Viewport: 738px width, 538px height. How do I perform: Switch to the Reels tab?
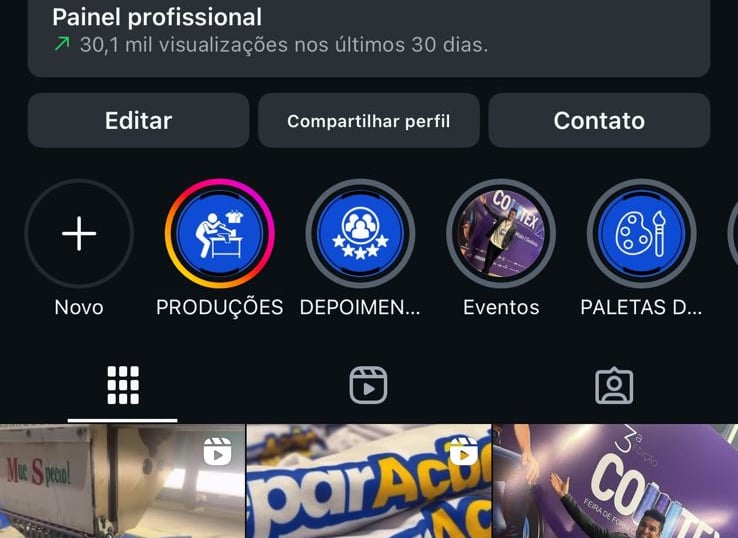coord(368,385)
